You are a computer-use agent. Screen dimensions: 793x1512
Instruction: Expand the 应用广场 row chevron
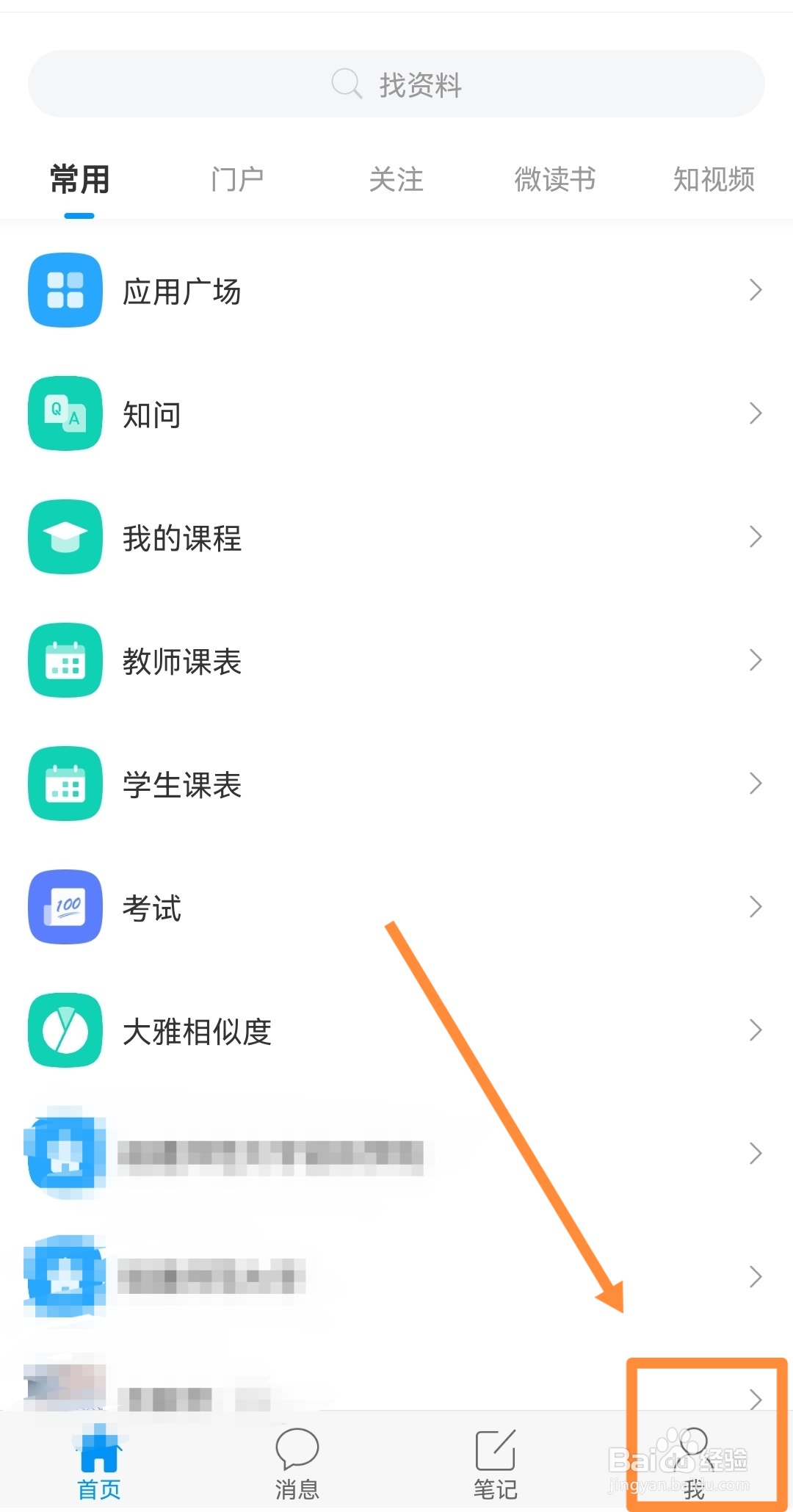(x=756, y=291)
